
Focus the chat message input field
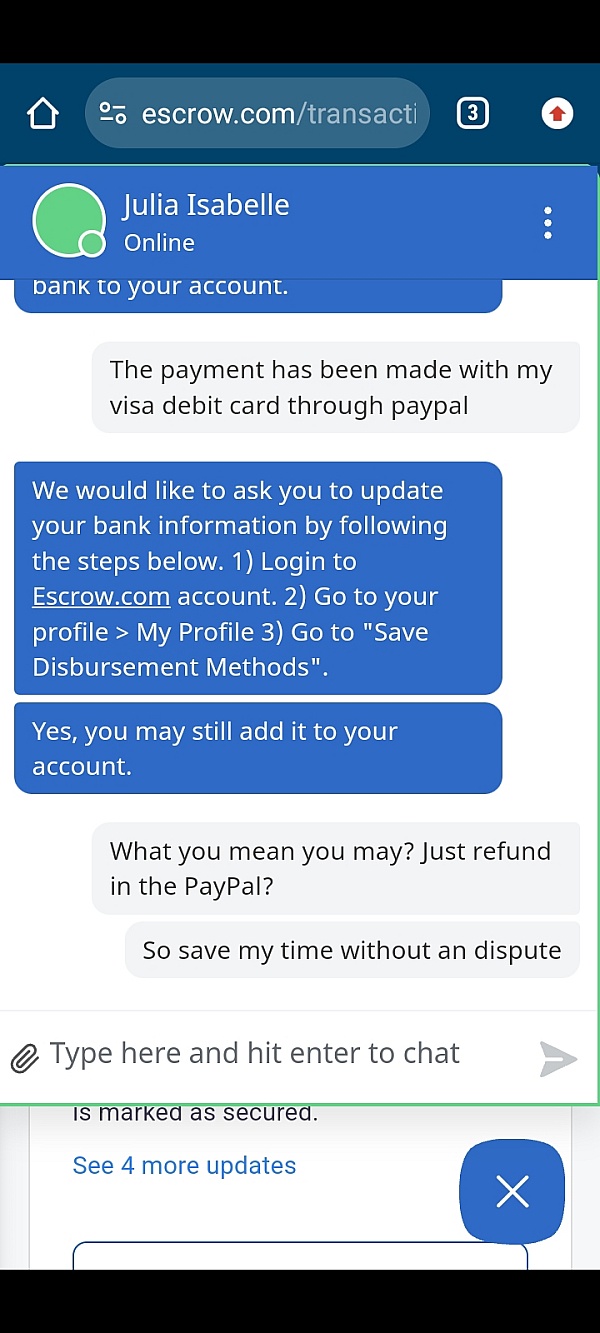pos(280,1054)
